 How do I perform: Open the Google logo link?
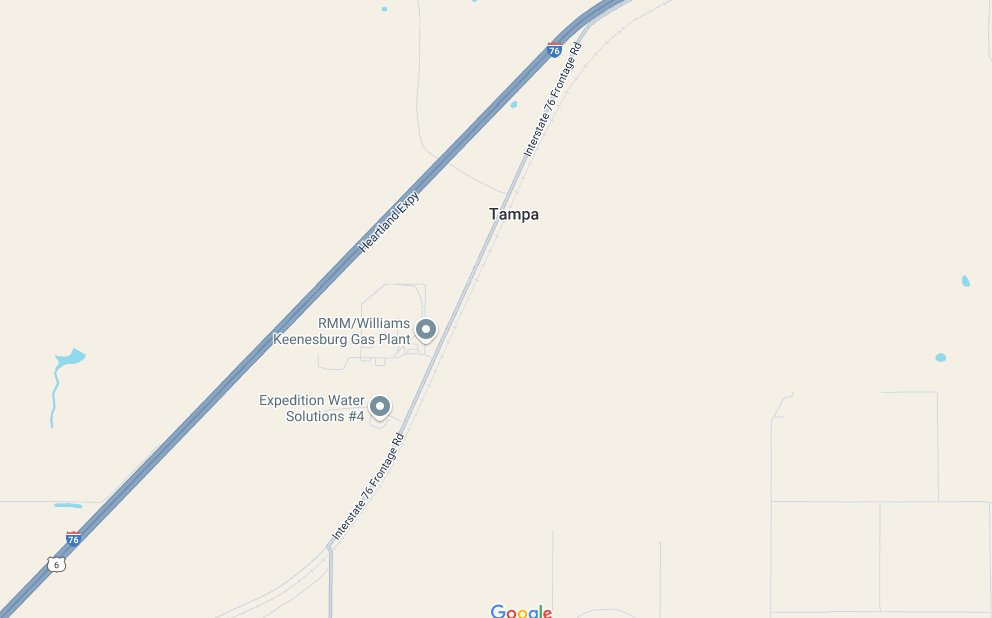[x=521, y=611]
